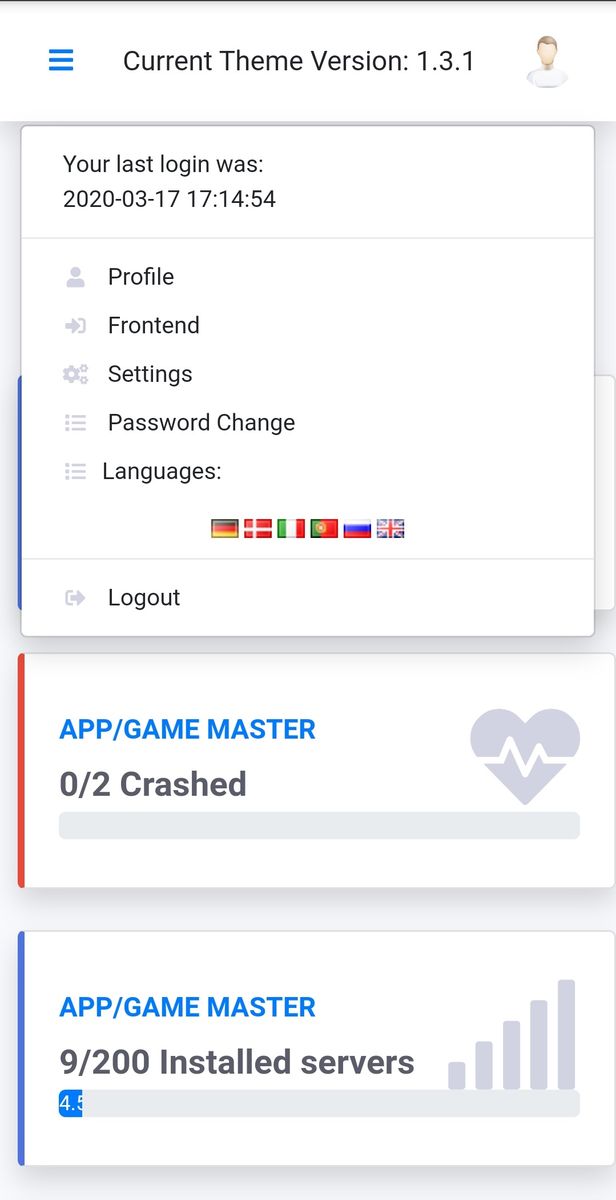Screen dimensions: 616x1200
Task: Select Password Change
Action: (x=200, y=423)
